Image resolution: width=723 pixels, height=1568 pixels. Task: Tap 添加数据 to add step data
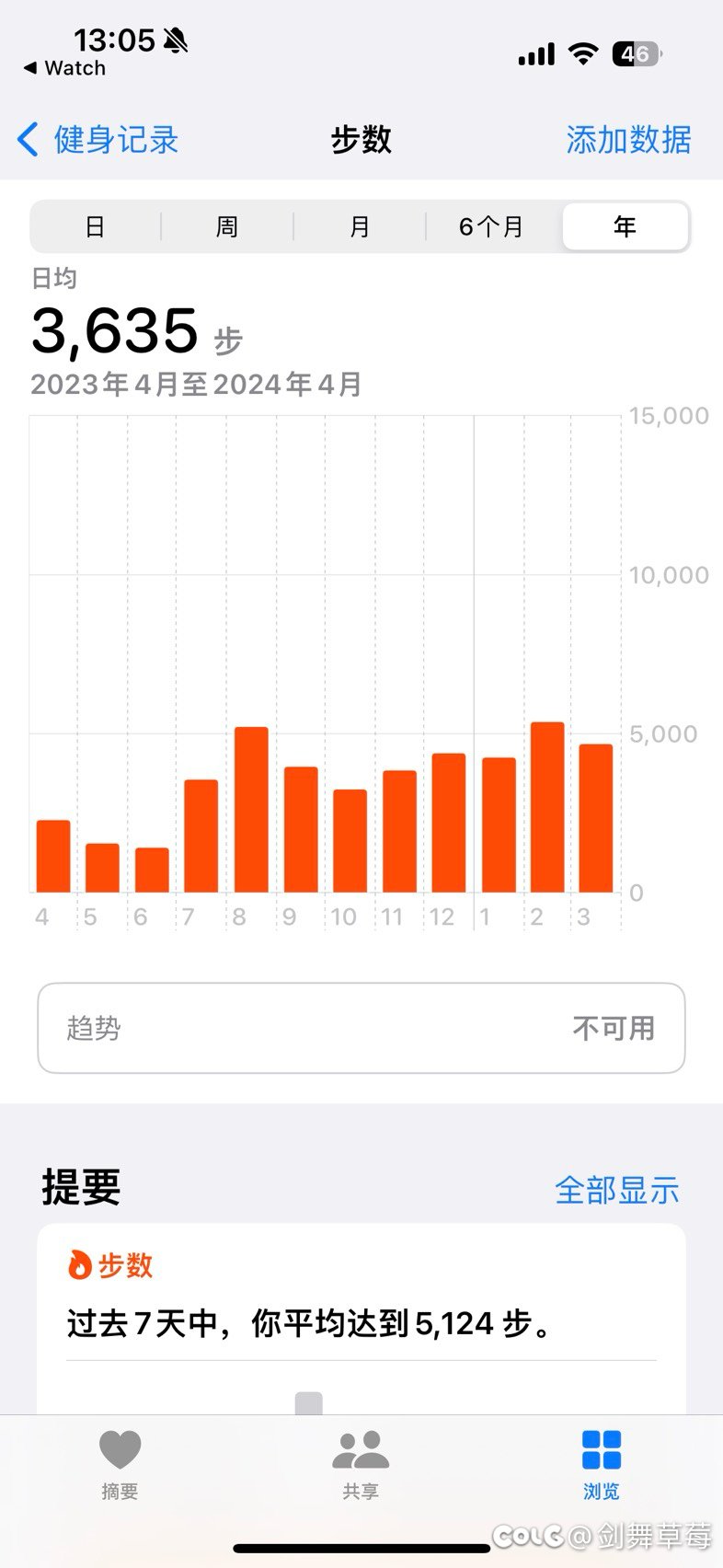628,140
